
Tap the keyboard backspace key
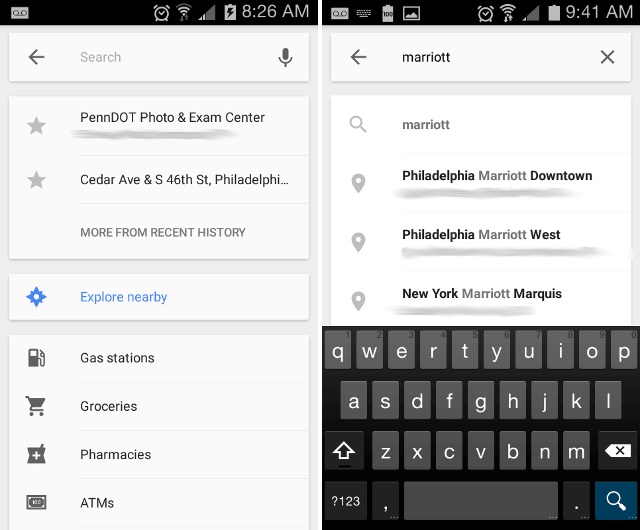point(616,451)
